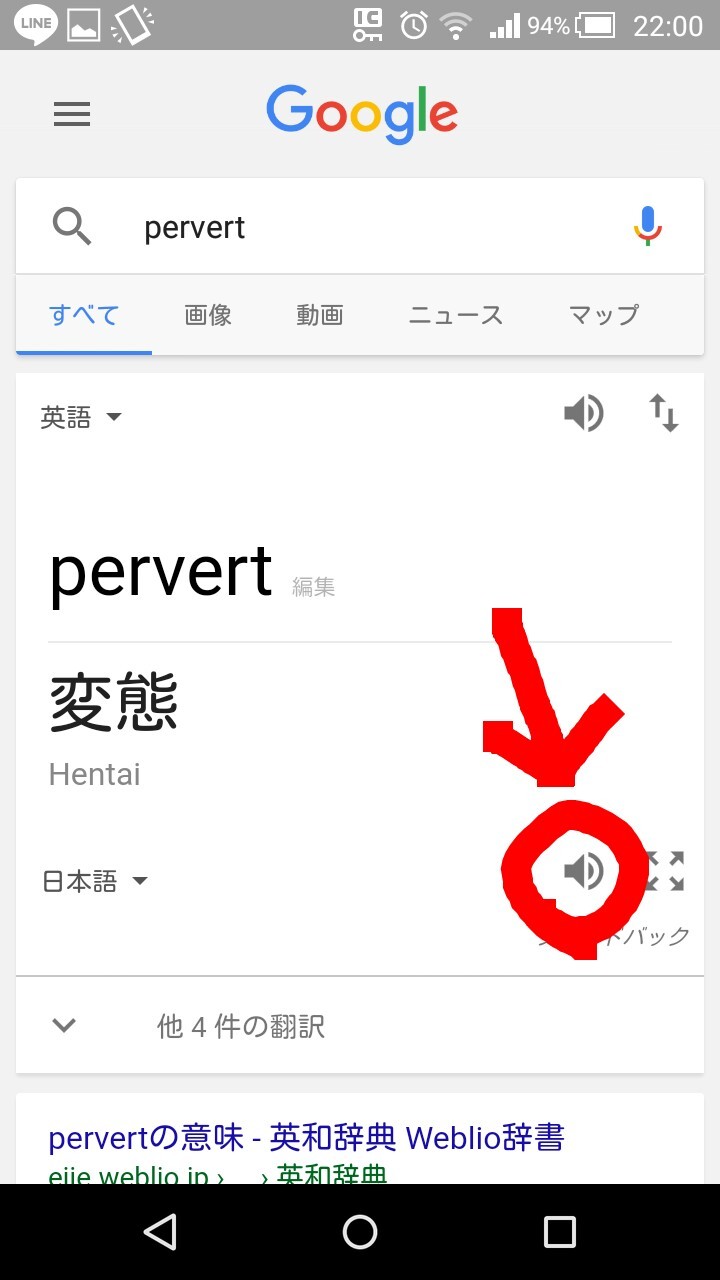Switch to the 動画 tab
The width and height of the screenshot is (720, 1280).
pos(320,315)
